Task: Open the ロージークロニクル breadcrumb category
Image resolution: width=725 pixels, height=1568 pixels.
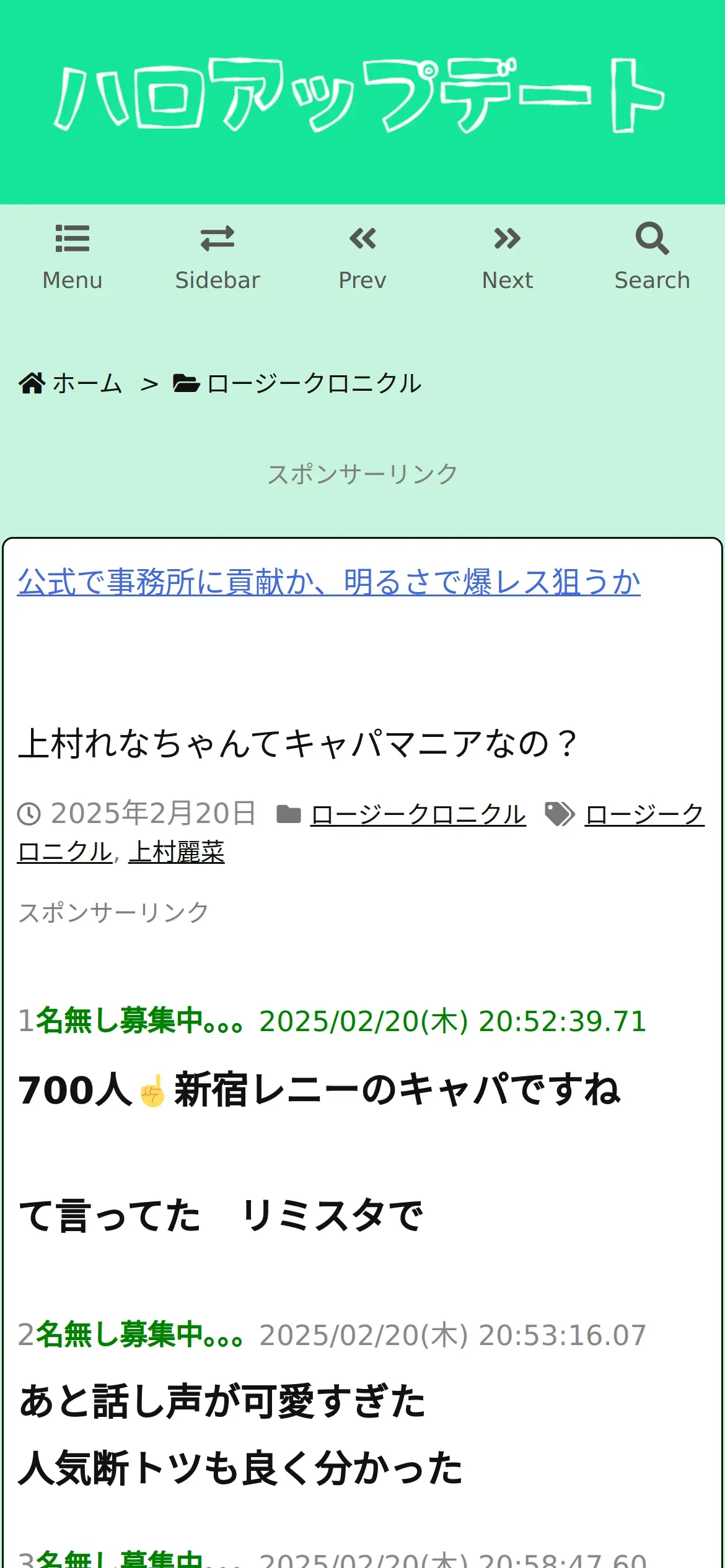Action: [x=297, y=383]
